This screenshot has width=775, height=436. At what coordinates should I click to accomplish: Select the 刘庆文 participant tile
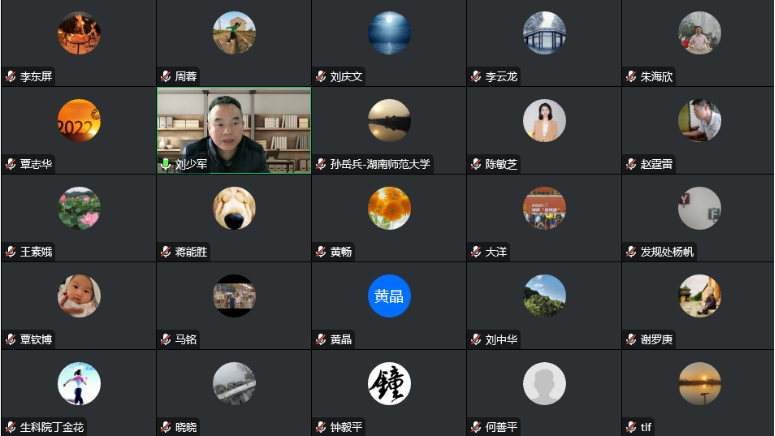(x=388, y=43)
